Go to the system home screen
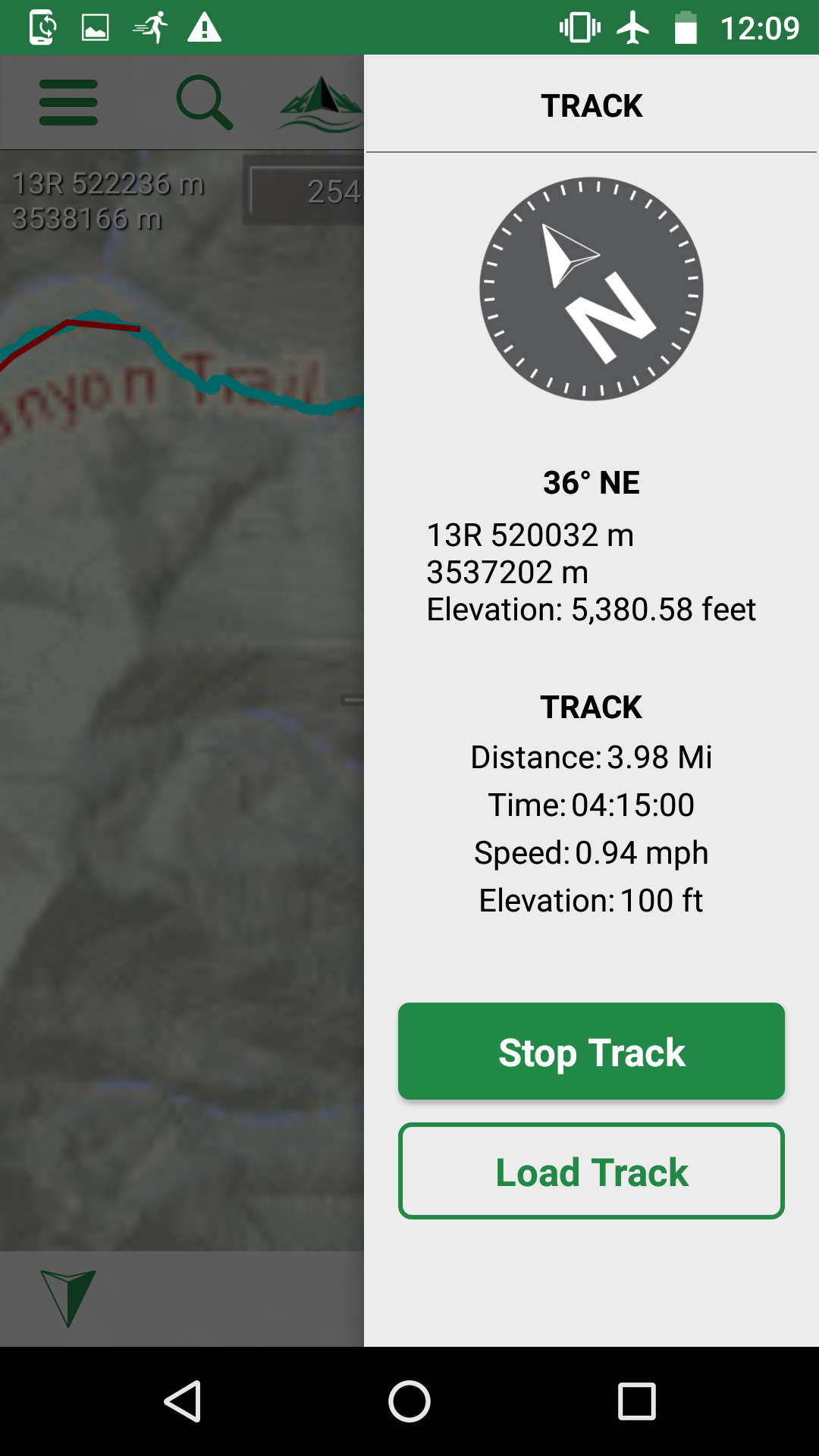Screen dimensions: 819x1456 pyautogui.click(x=409, y=1401)
